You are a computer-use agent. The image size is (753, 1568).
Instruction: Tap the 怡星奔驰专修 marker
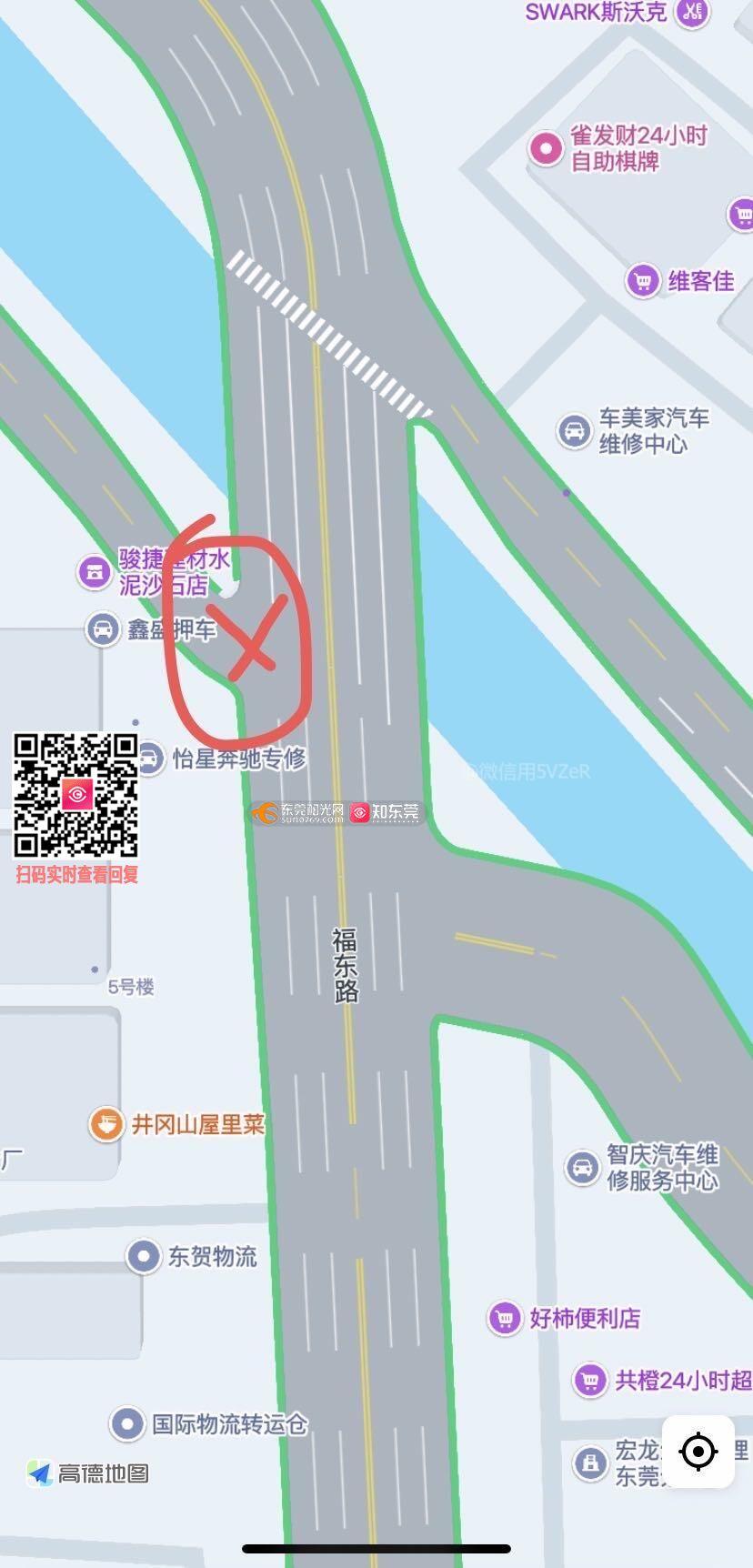(151, 758)
